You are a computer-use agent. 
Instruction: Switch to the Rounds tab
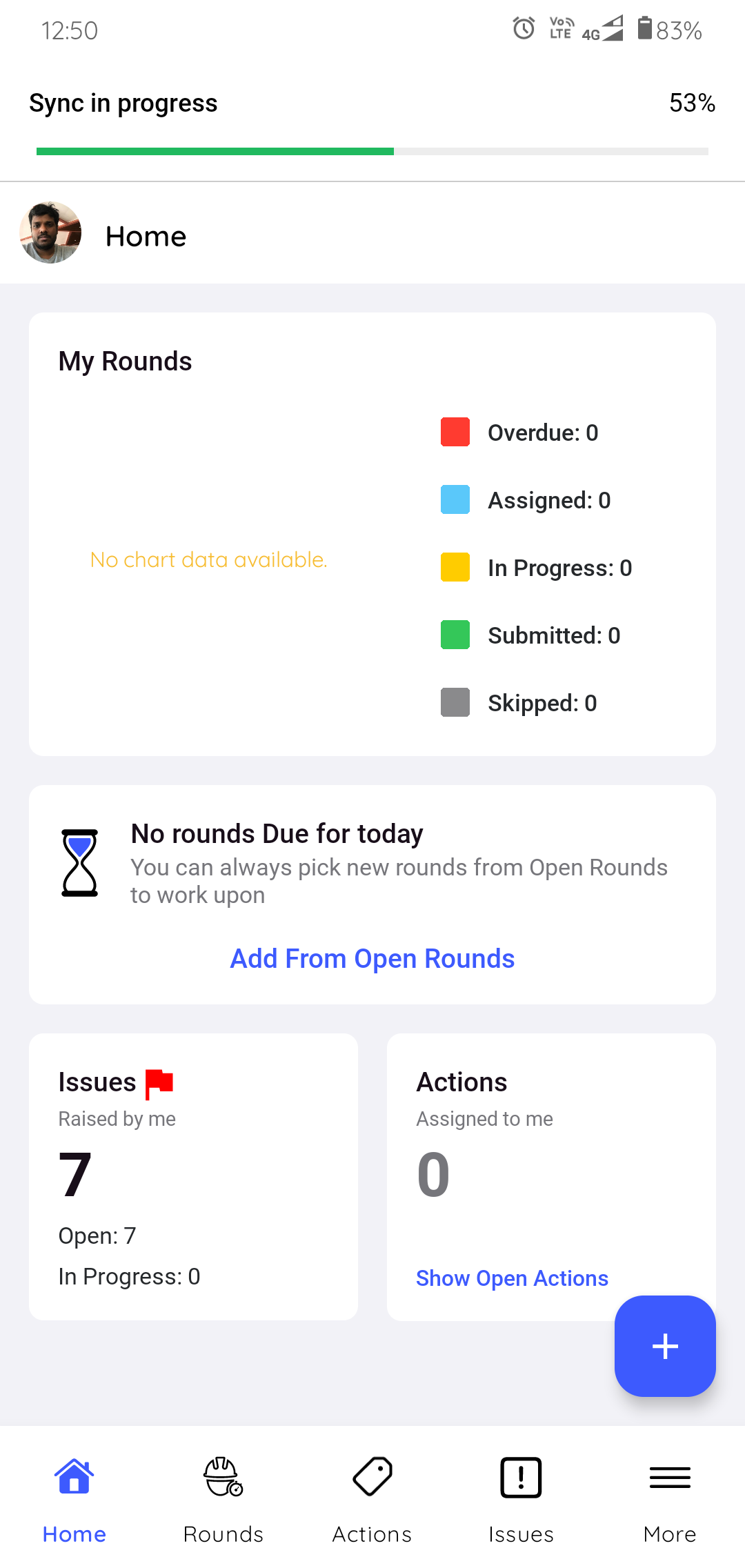click(223, 1500)
